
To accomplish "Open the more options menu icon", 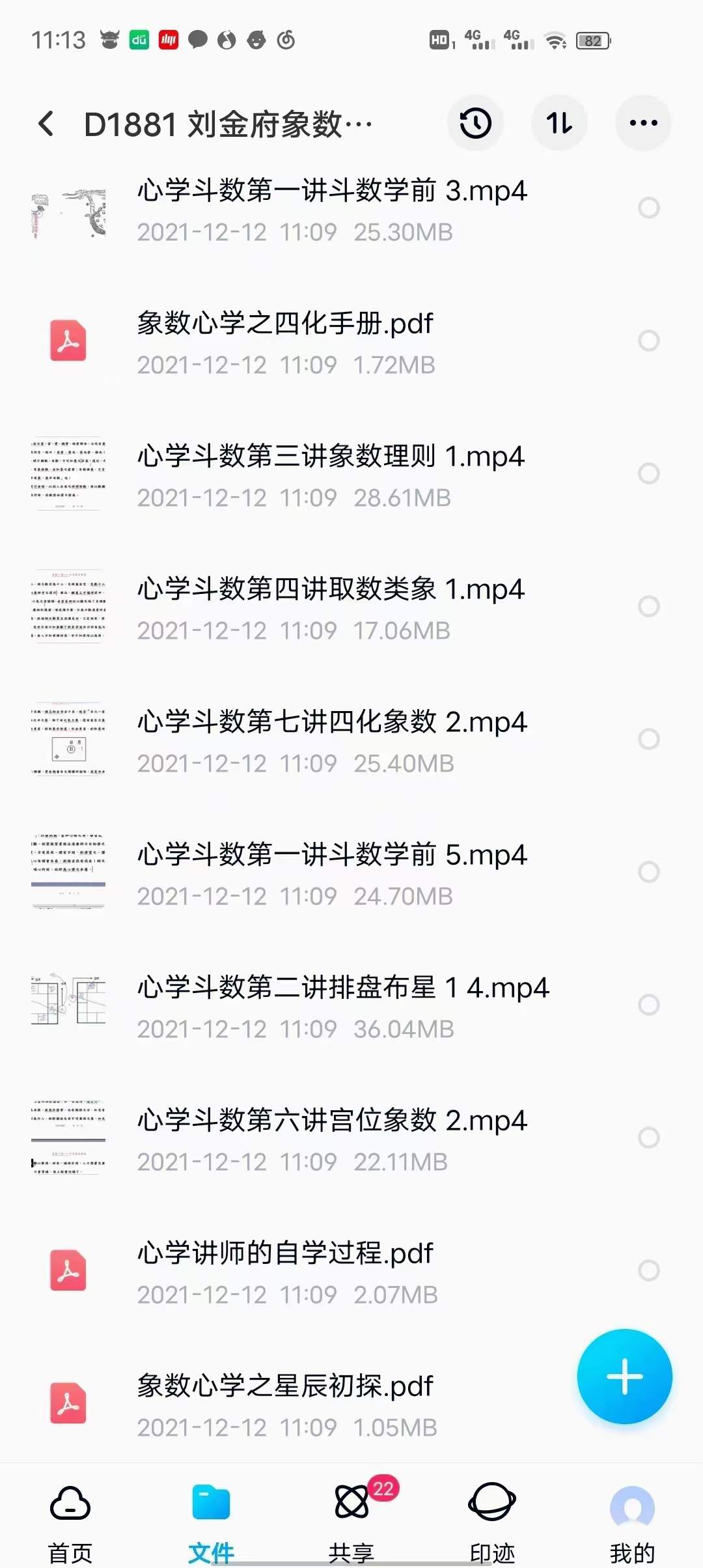I will coord(643,121).
